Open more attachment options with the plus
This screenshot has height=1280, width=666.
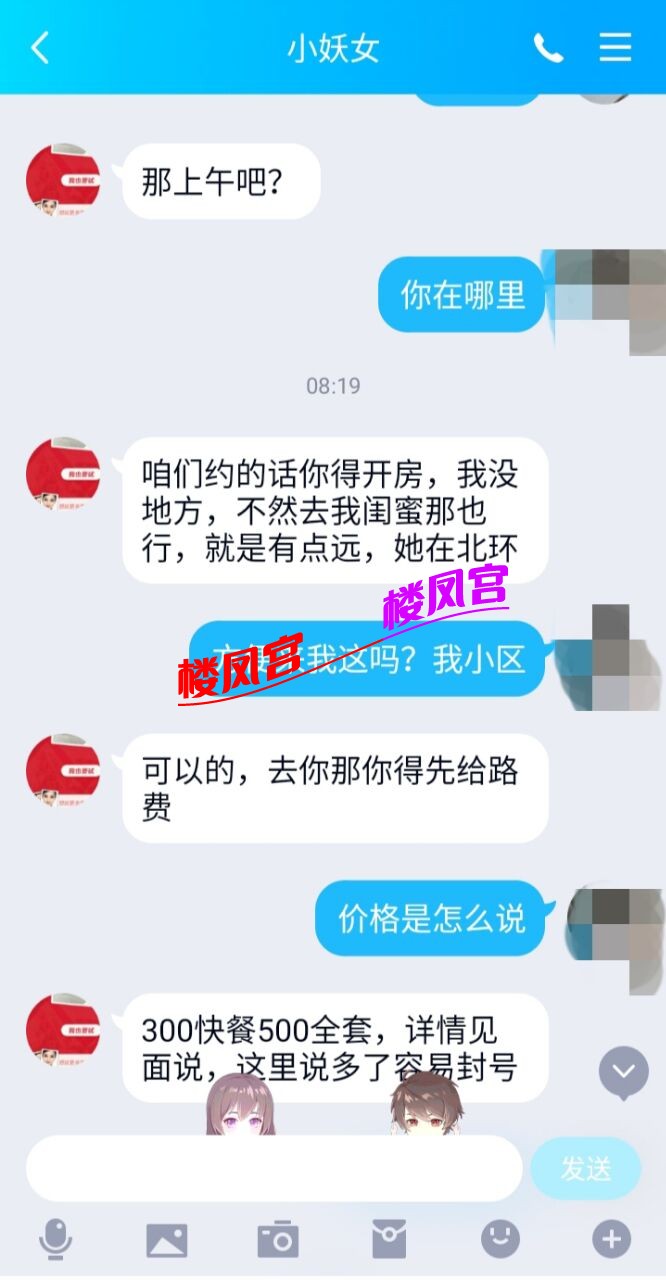tap(611, 1240)
